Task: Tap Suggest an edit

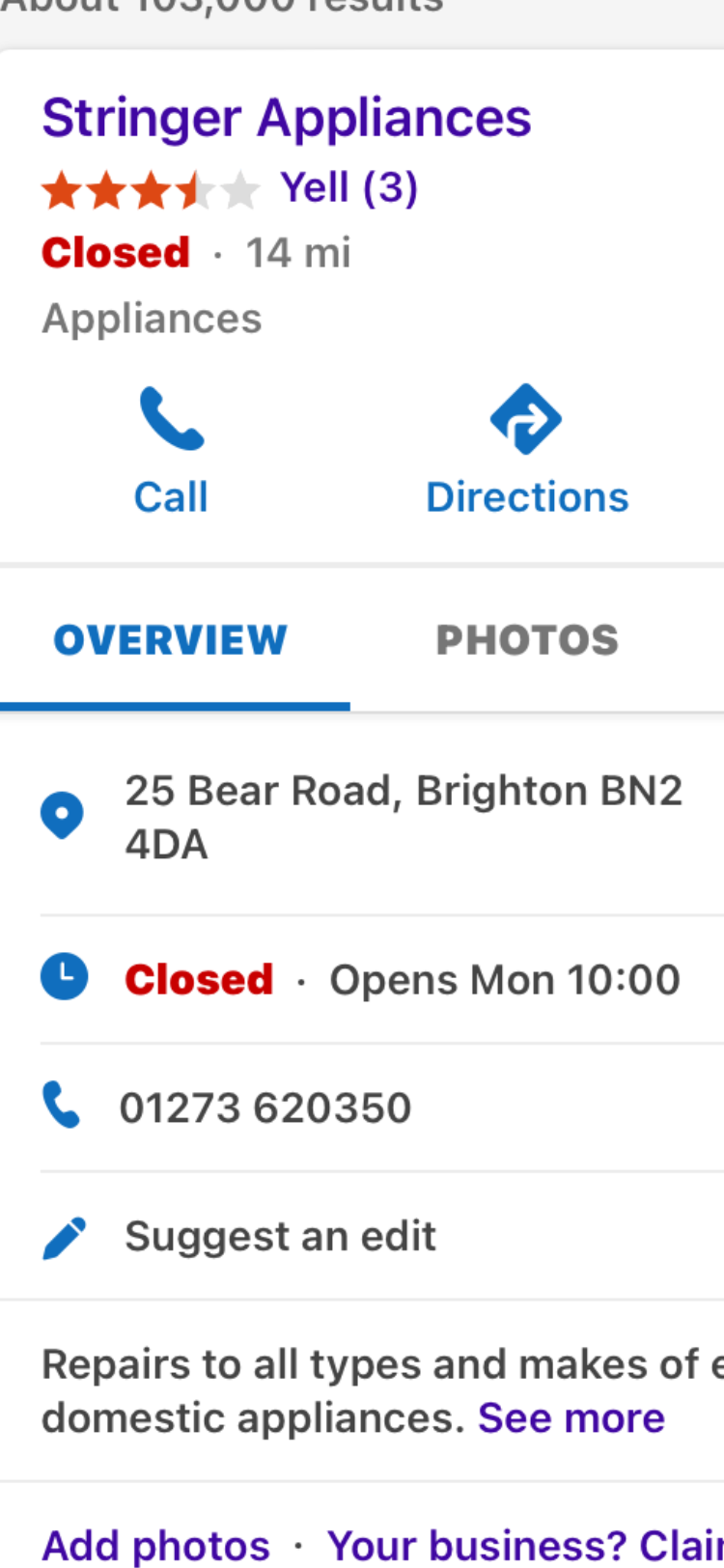Action: [x=280, y=1236]
